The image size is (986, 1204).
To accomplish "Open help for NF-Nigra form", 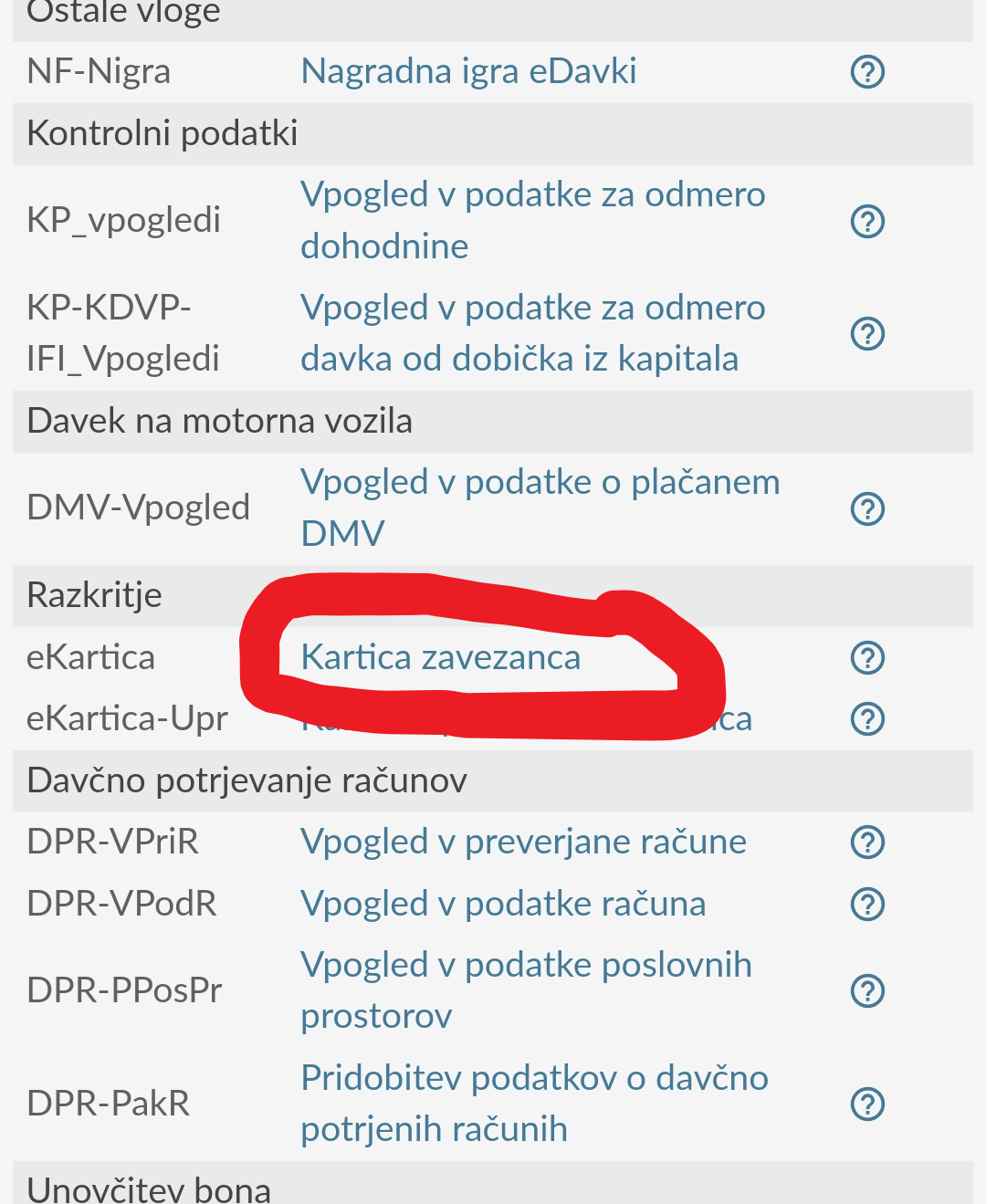I will pyautogui.click(x=866, y=70).
